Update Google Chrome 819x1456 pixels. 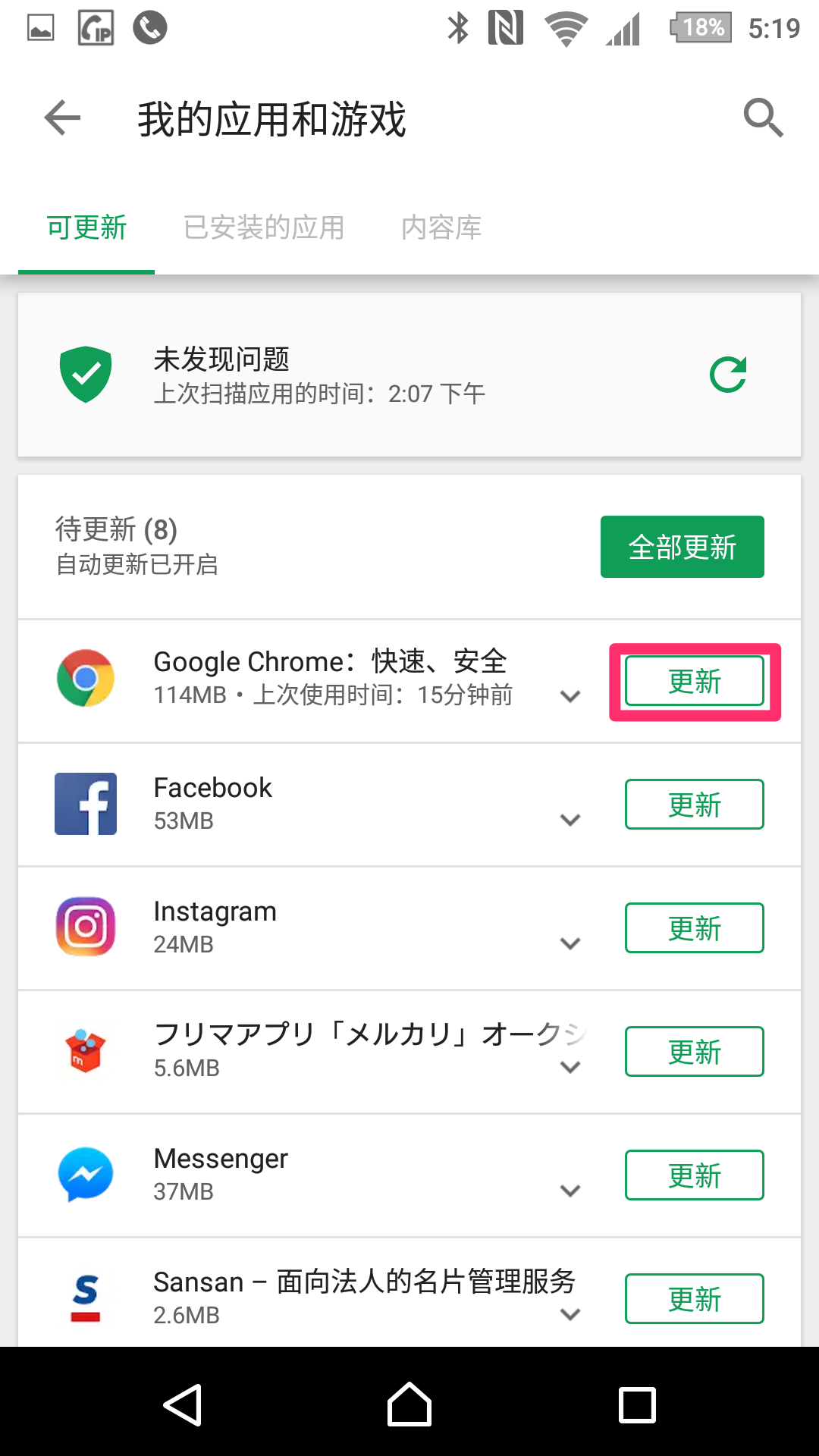coord(694,681)
